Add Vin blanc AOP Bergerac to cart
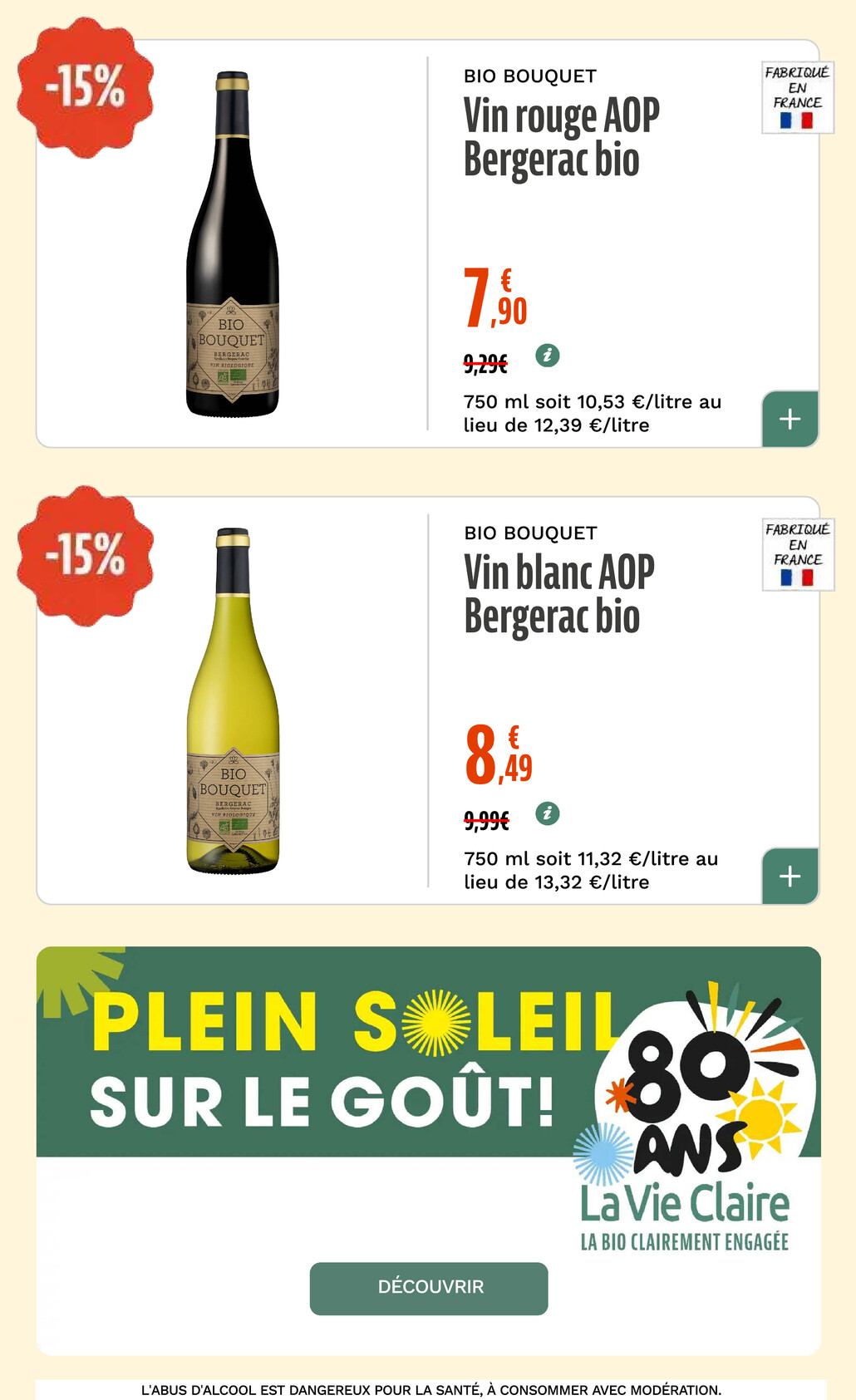856x1400 pixels. click(790, 876)
